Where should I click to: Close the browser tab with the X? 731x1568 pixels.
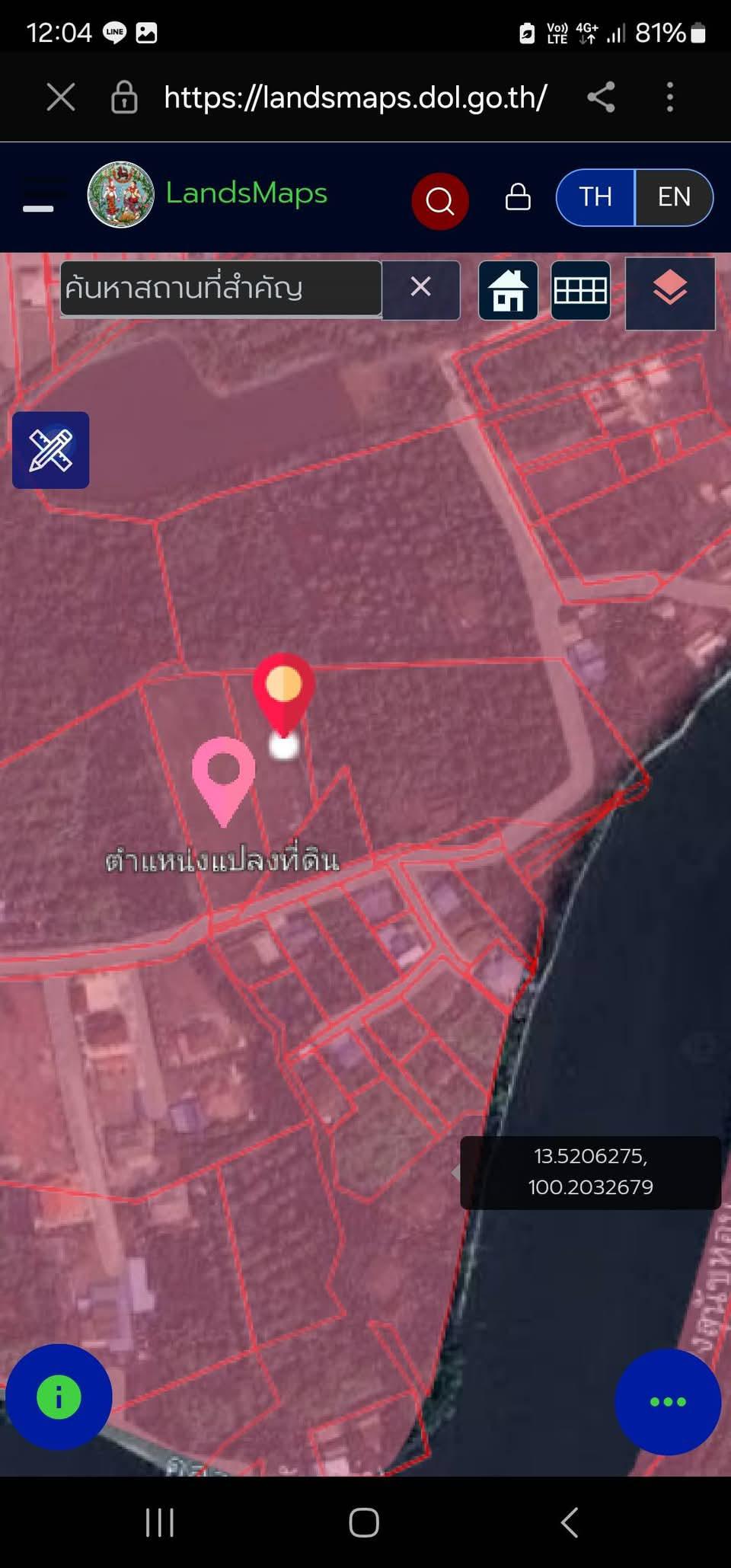click(x=61, y=97)
